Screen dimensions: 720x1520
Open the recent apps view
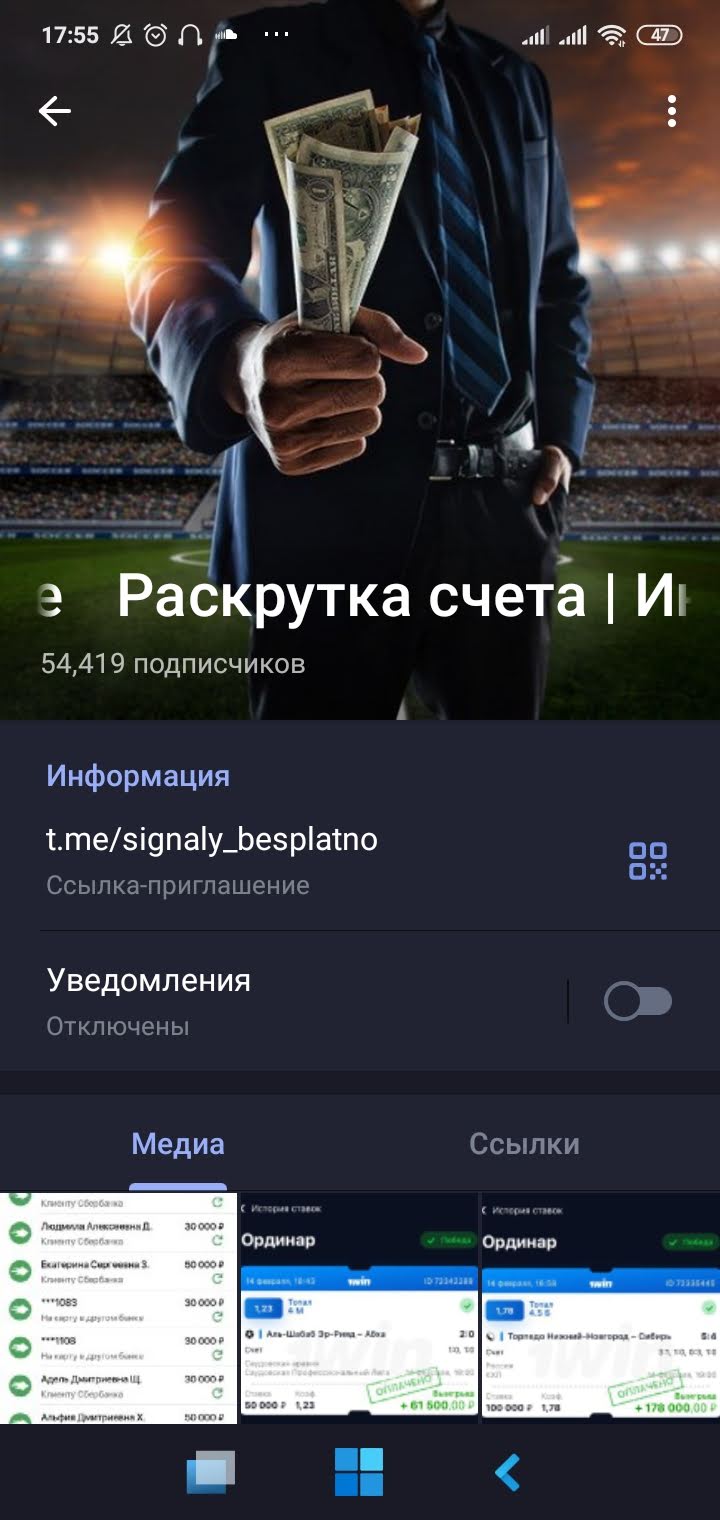(211, 1472)
